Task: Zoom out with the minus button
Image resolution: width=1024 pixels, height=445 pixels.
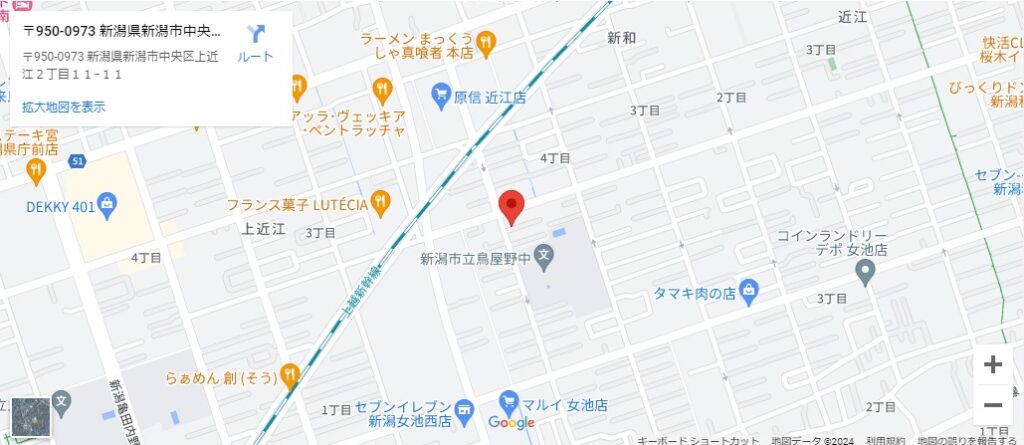Action: tap(992, 405)
